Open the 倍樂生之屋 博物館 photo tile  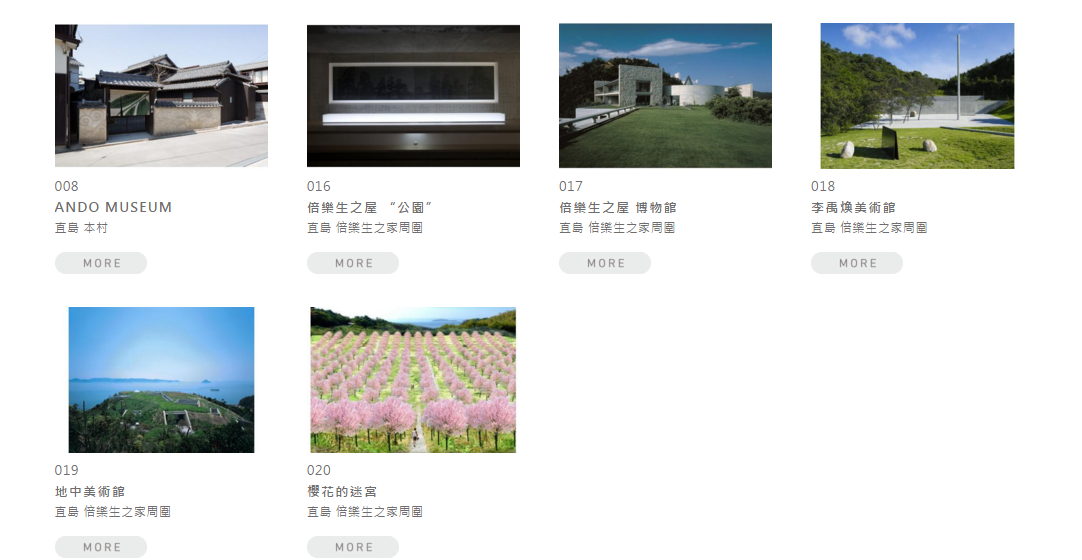[665, 96]
